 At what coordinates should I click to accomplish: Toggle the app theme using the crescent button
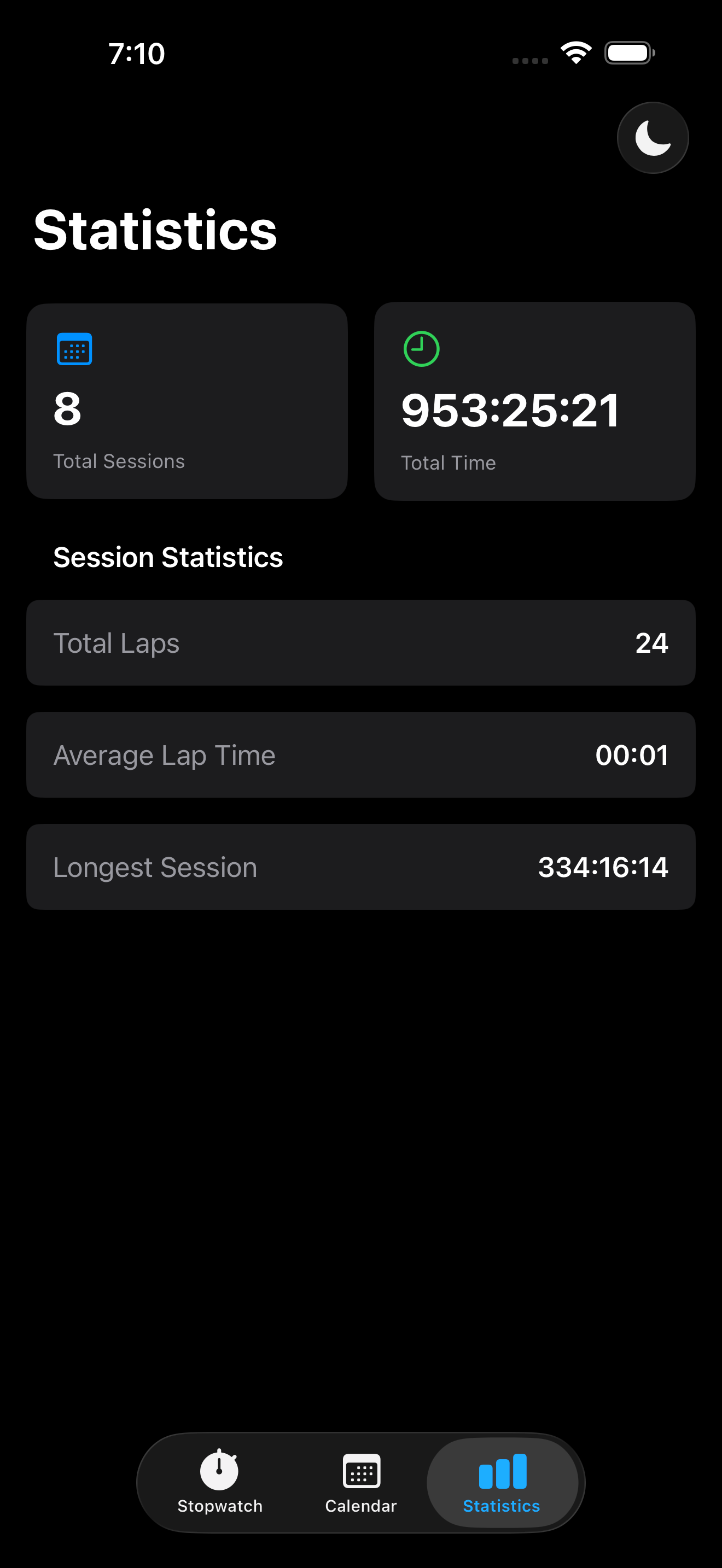653,138
